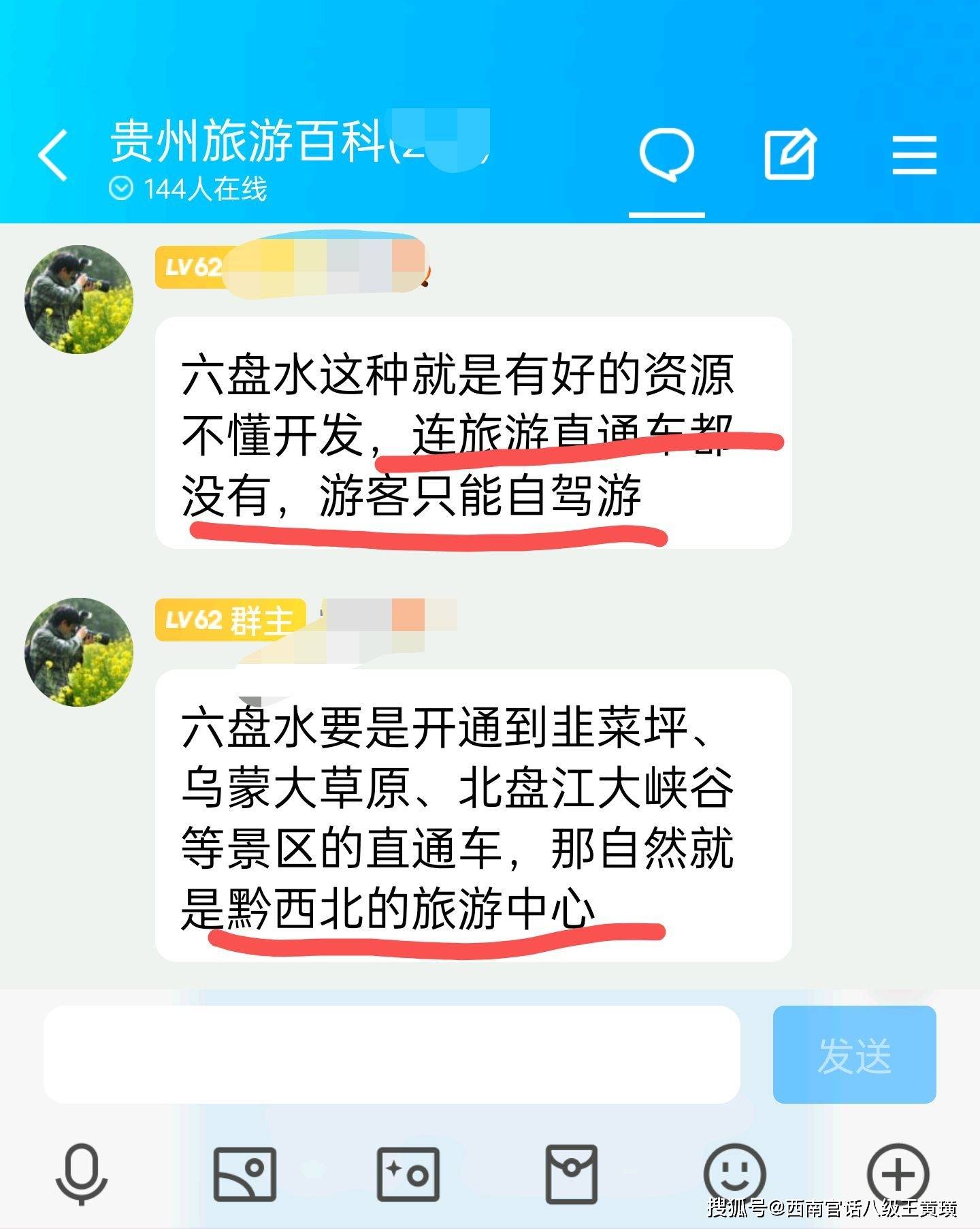Open the 群主 avatar by the 六盘水要是开通 message

point(79,652)
